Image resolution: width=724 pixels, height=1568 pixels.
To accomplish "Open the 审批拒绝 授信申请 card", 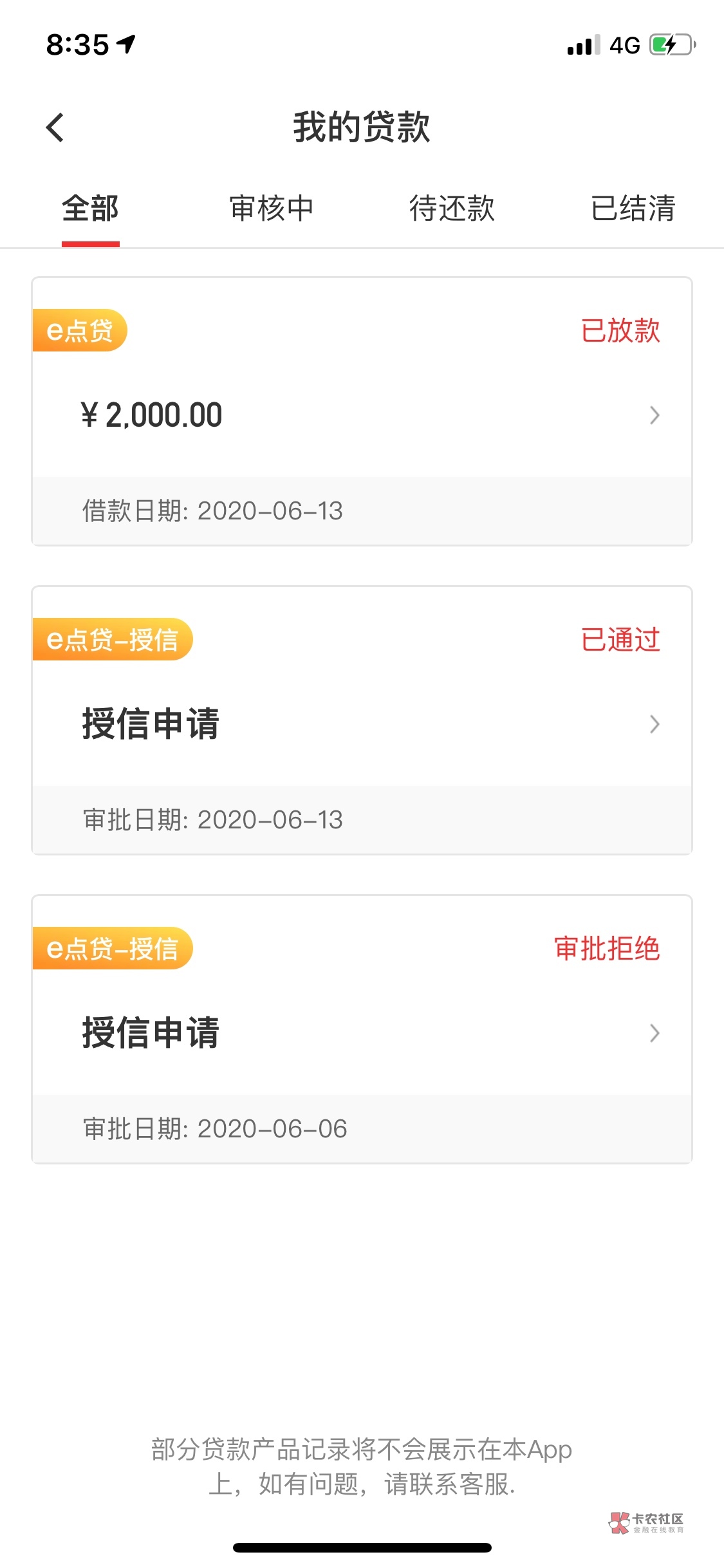I will tap(362, 1029).
